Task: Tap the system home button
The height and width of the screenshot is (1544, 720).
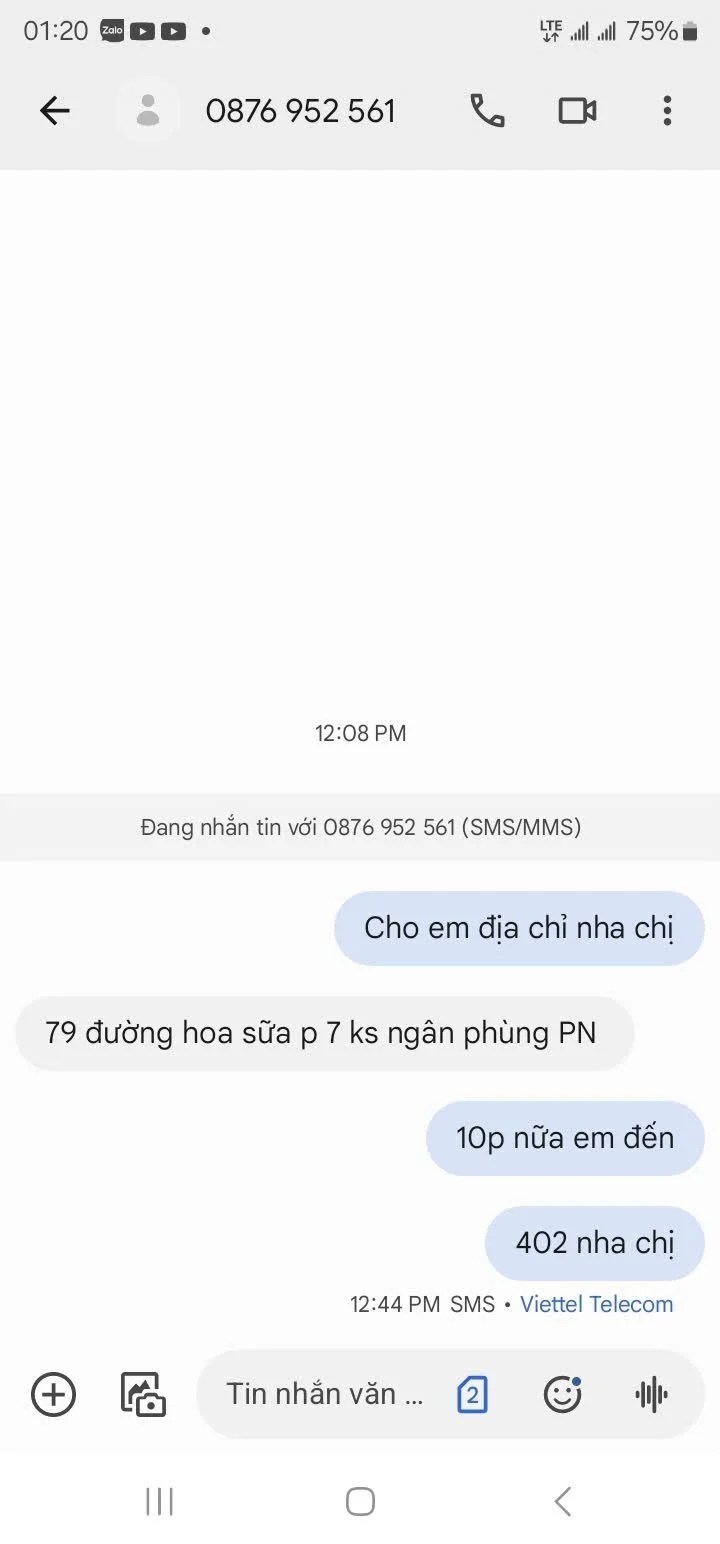Action: pos(360,1501)
